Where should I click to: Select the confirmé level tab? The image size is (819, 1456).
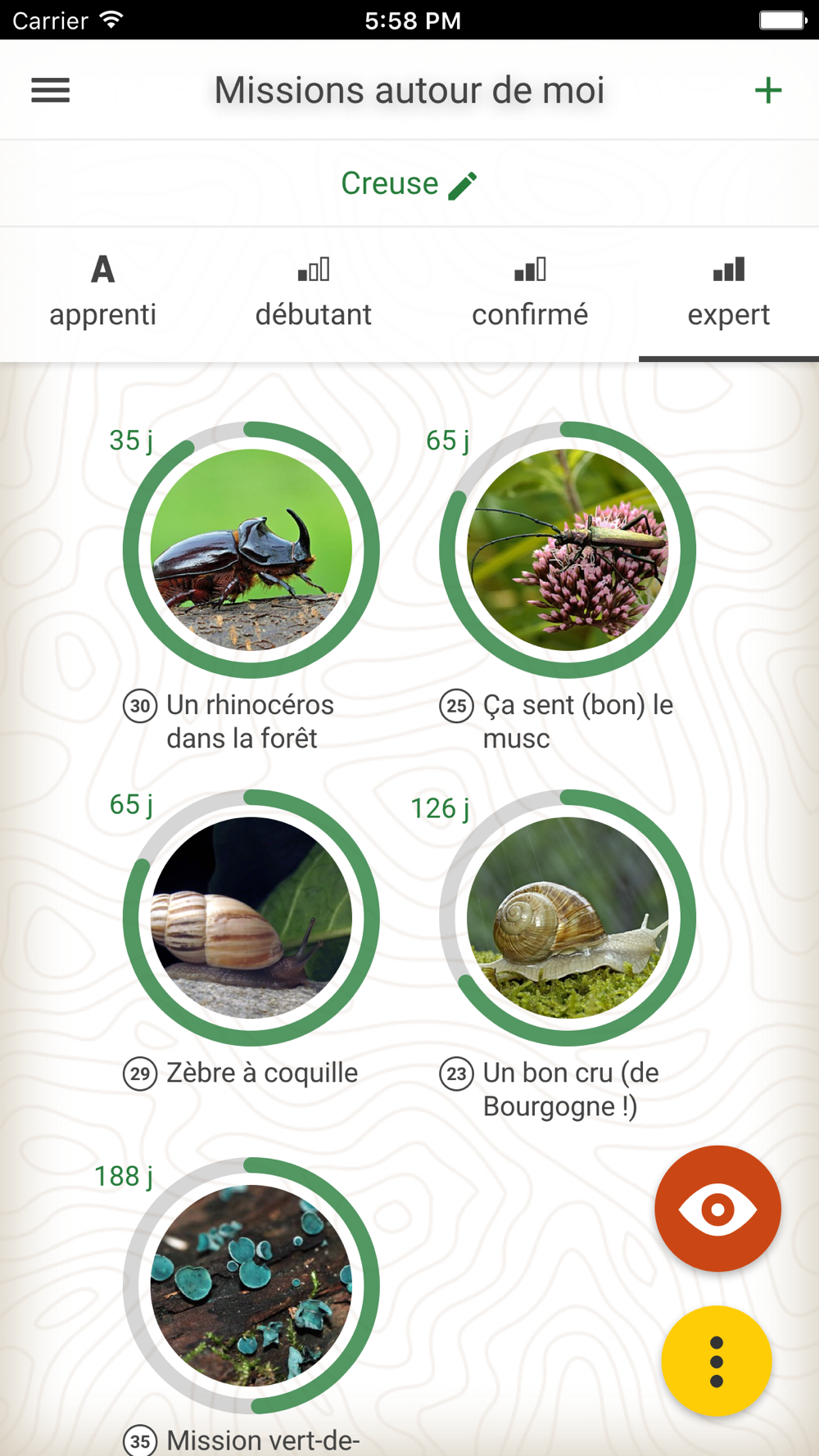[x=530, y=293]
